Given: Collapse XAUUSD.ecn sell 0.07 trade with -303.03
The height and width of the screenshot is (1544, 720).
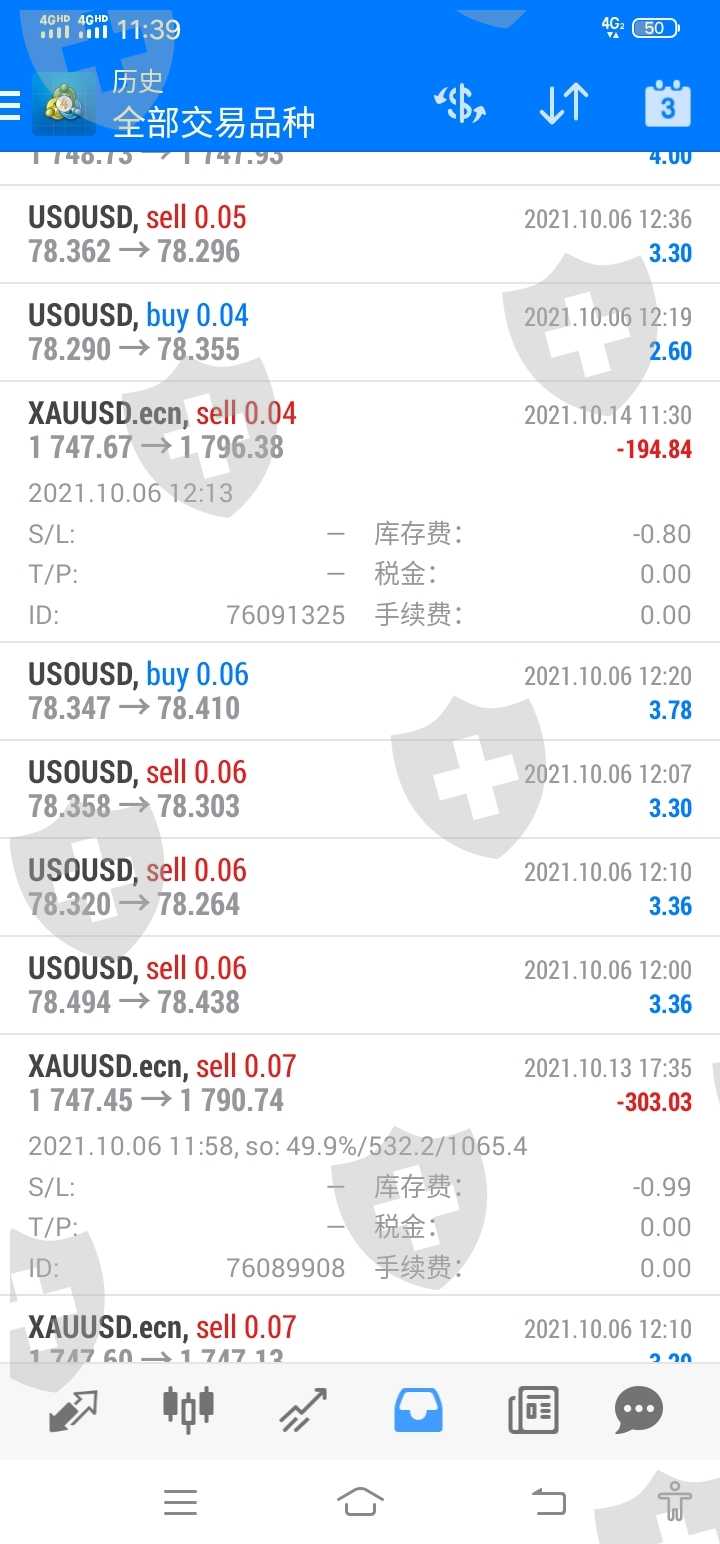Looking at the screenshot, I should 360,1084.
